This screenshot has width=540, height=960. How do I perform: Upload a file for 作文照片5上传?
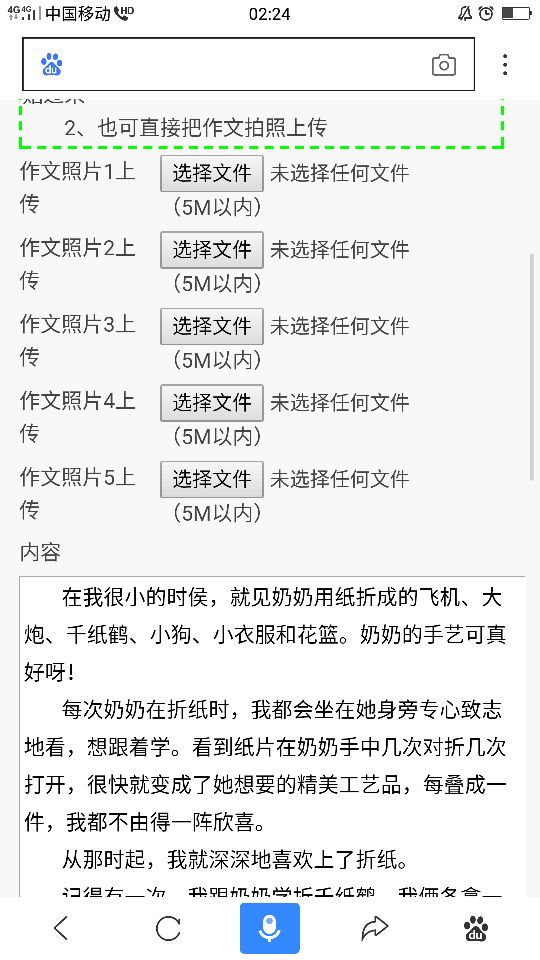212,479
